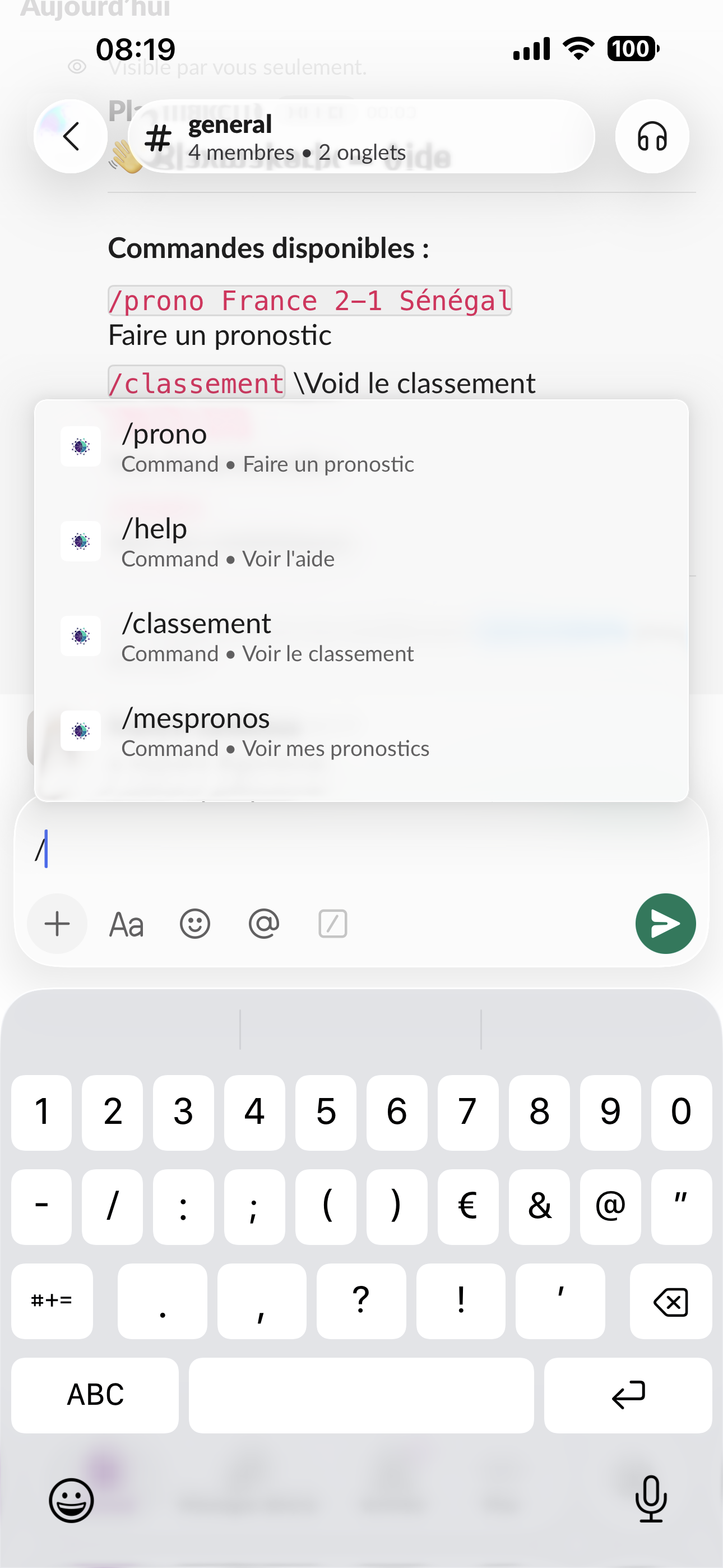Open the emoji picker in composer toolbar
This screenshot has height=1568, width=723.
[x=194, y=924]
